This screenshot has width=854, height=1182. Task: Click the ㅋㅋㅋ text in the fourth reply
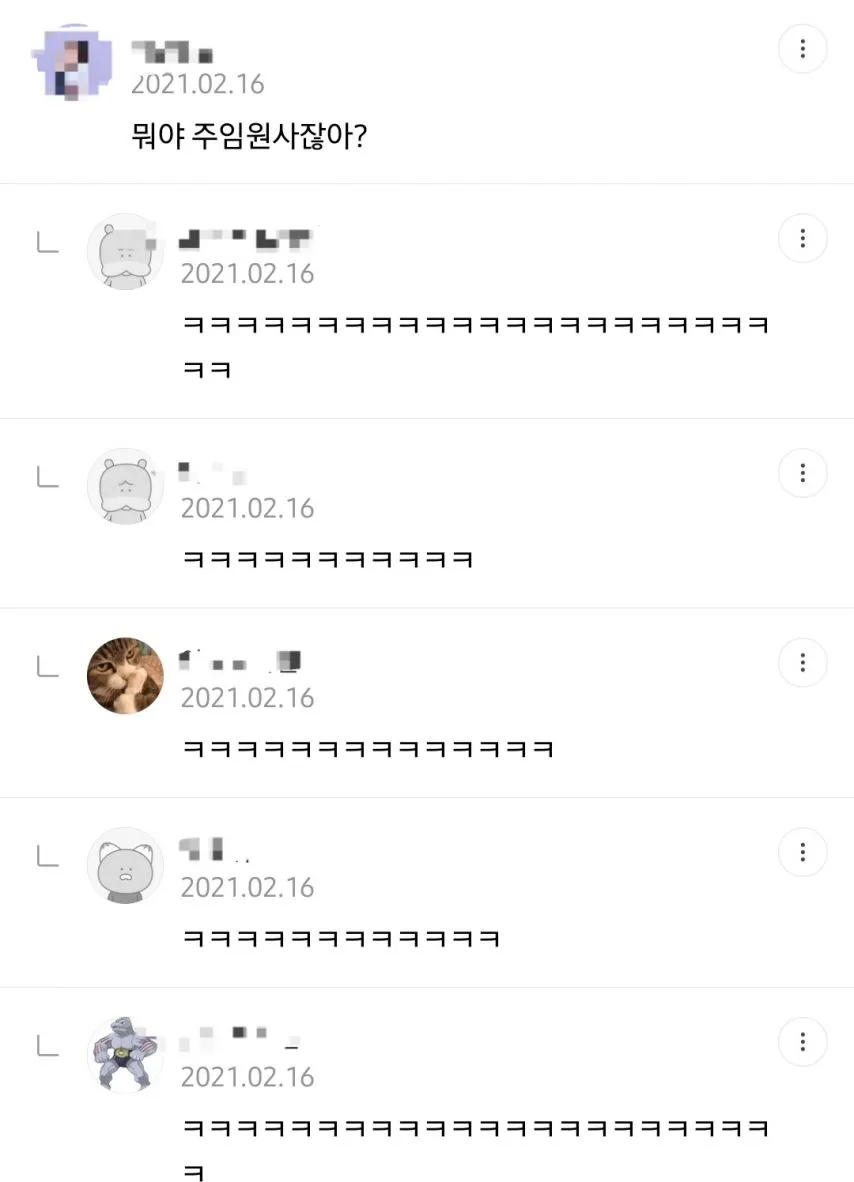click(x=340, y=938)
